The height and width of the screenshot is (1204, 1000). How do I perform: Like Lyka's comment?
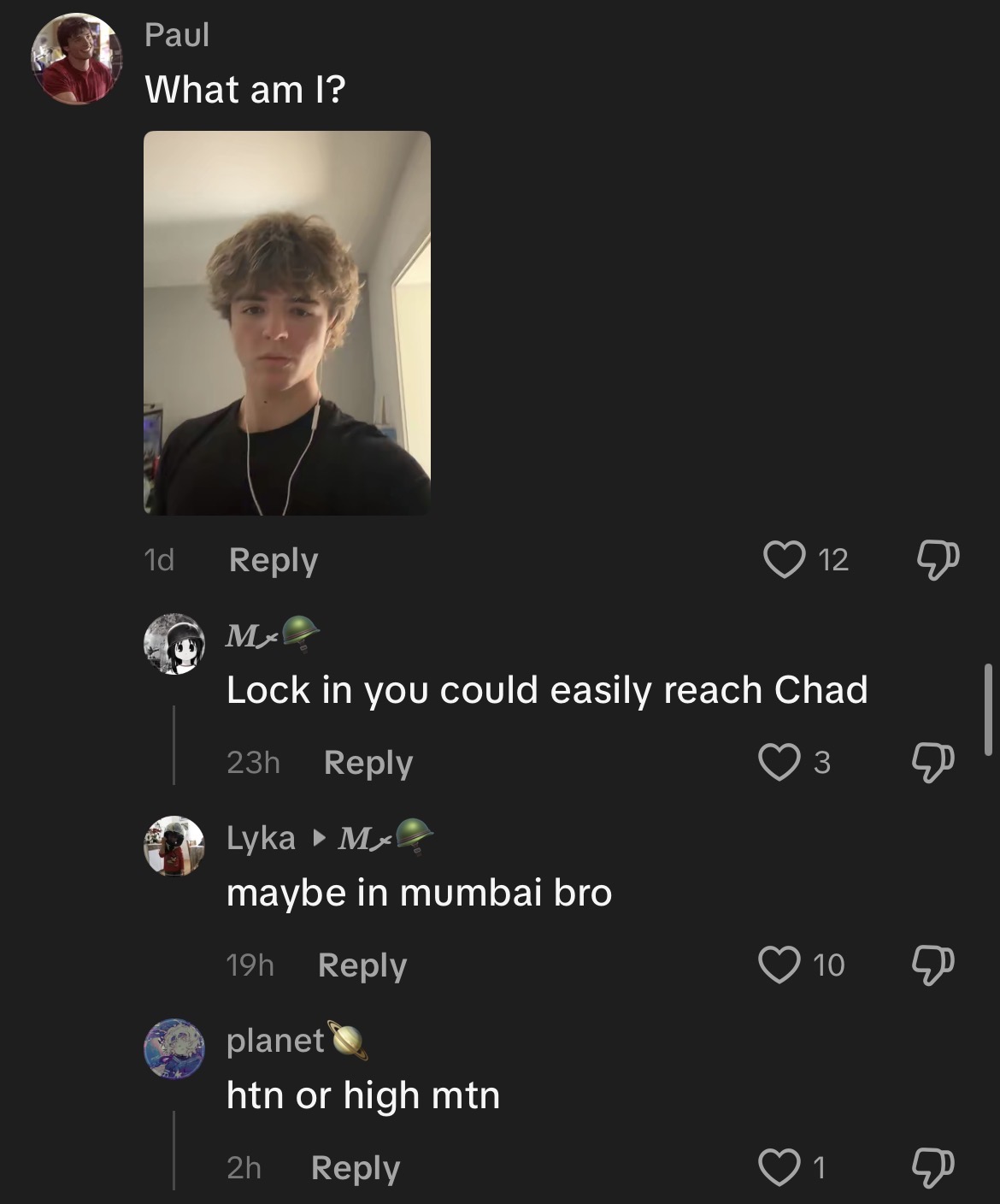779,965
